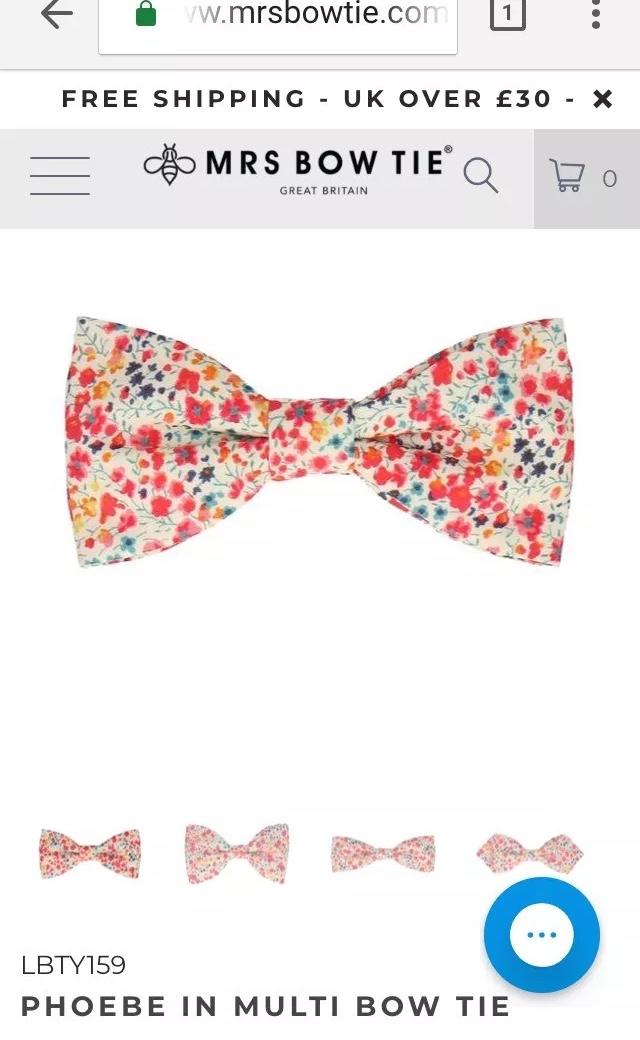Open the blue chat bubble
The height and width of the screenshot is (1040, 640).
point(542,935)
